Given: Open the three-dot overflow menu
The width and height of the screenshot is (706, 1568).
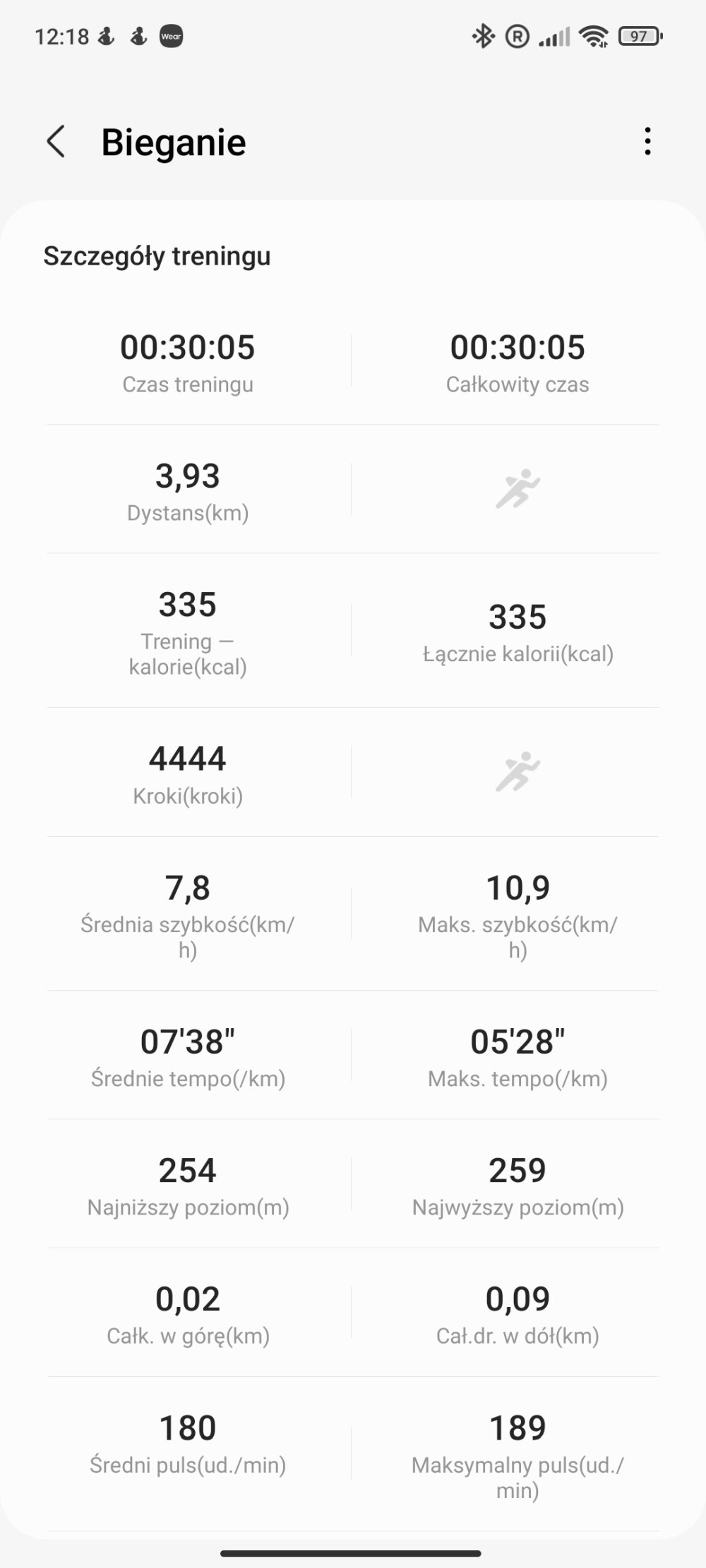Looking at the screenshot, I should click(x=647, y=141).
